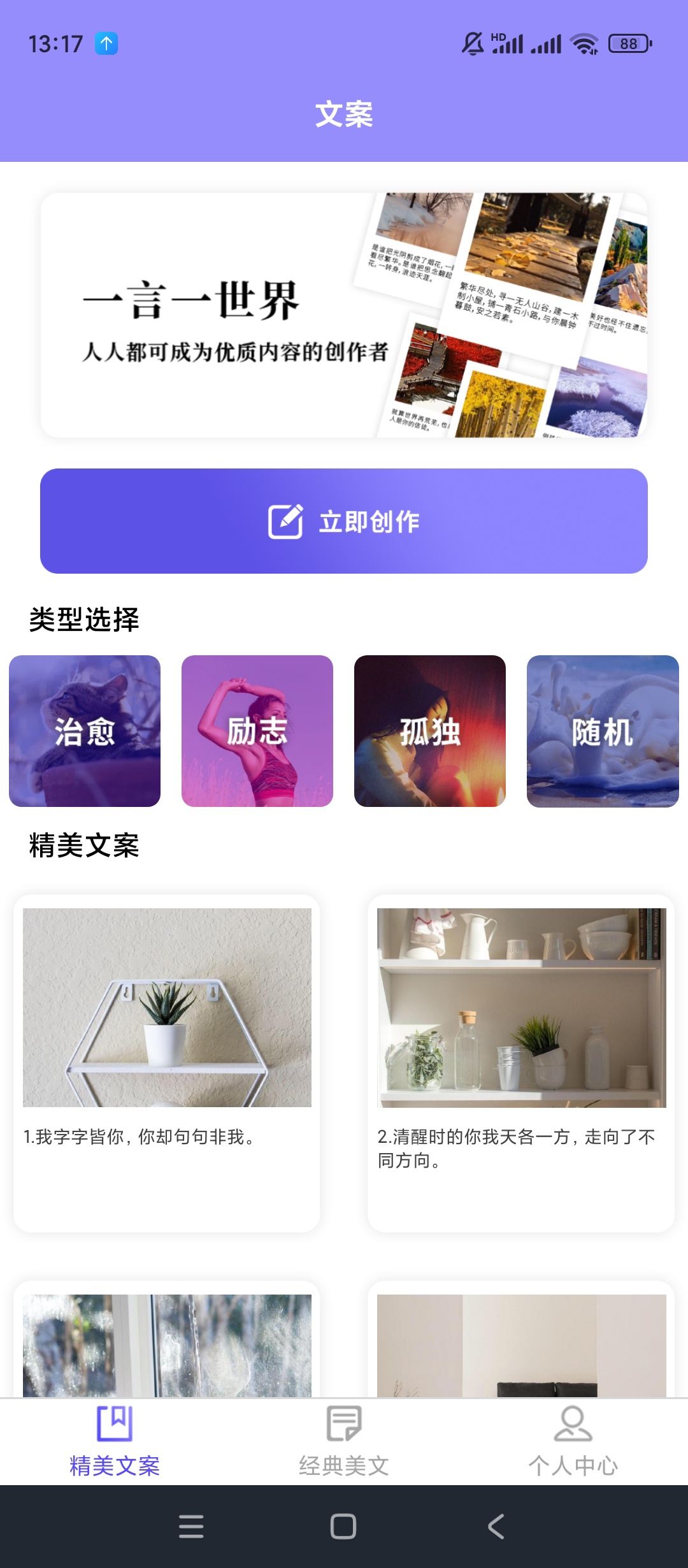
Task: Open the 孤独 type tile
Action: coord(430,731)
